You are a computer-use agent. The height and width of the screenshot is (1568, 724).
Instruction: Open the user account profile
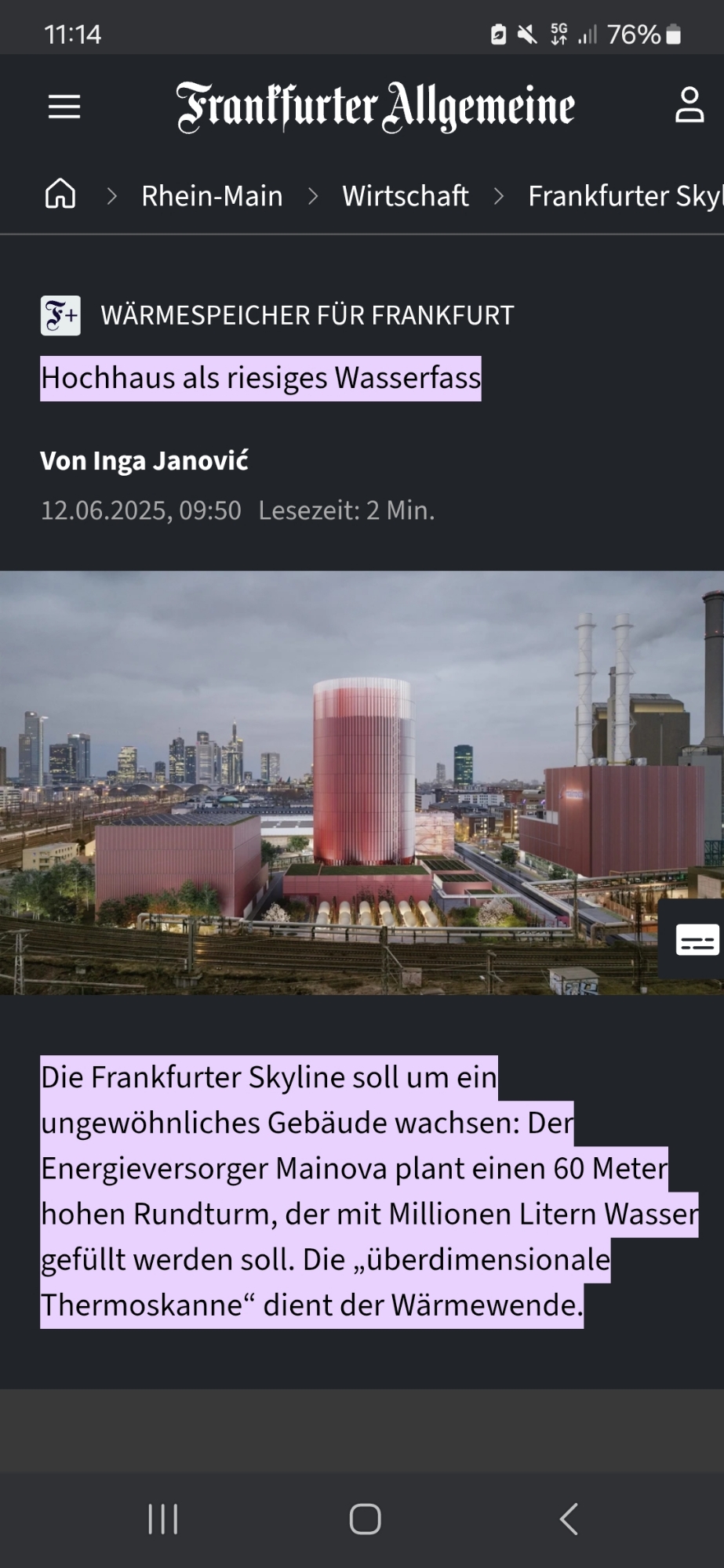(689, 105)
